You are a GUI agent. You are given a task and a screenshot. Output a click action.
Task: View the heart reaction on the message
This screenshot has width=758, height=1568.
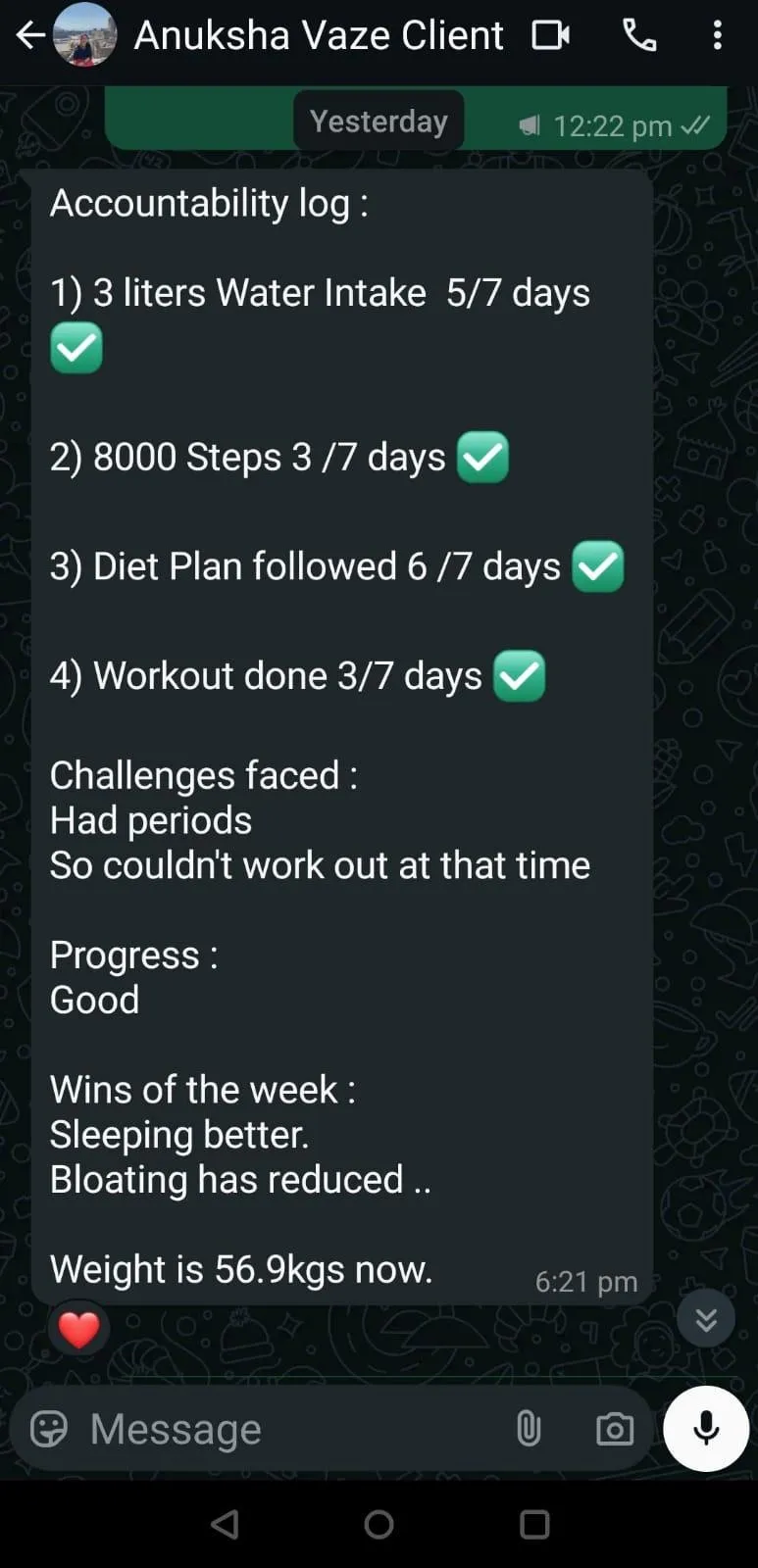pos(78,1330)
